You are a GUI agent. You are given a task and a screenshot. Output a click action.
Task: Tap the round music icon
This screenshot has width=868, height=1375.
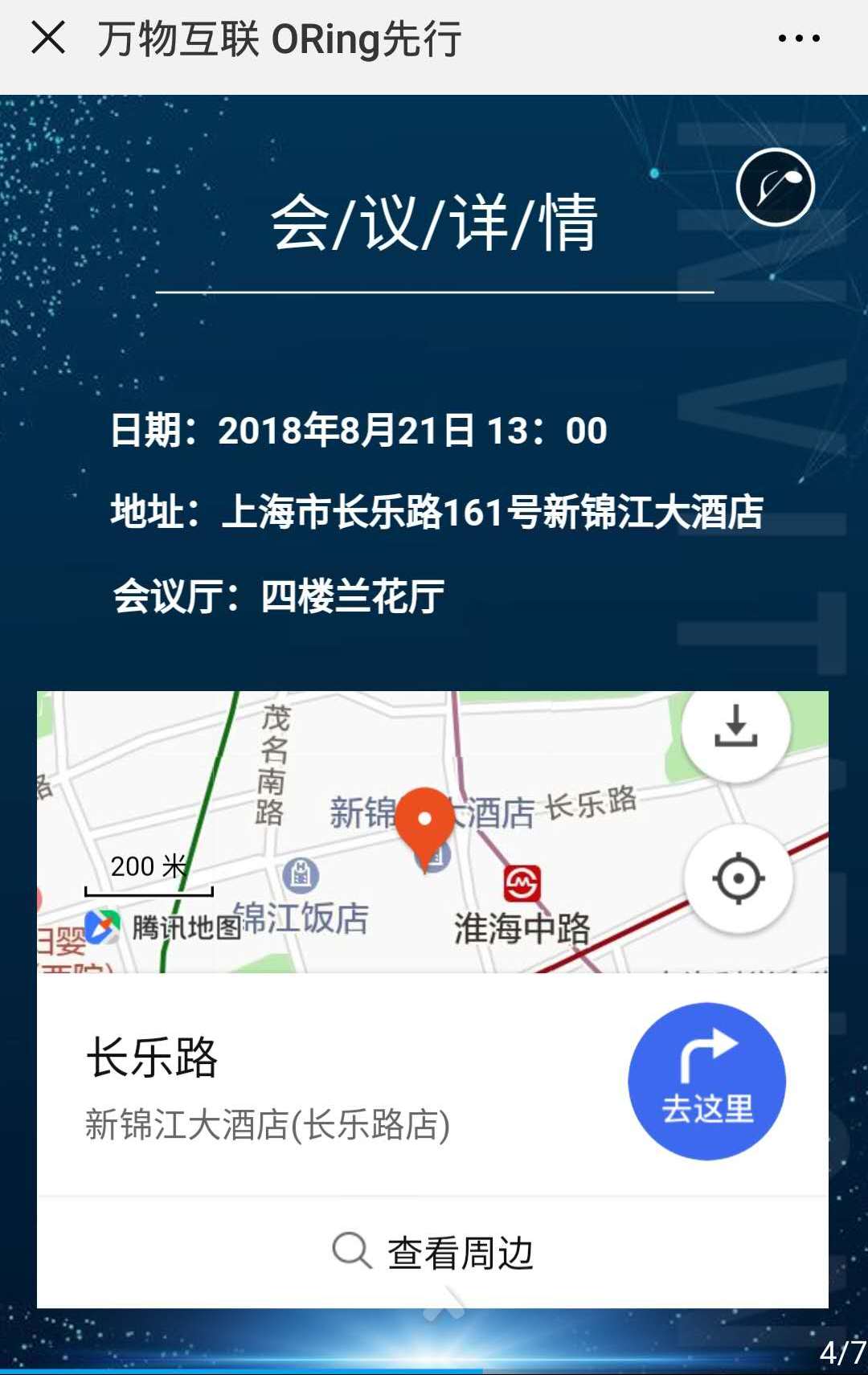(x=776, y=187)
